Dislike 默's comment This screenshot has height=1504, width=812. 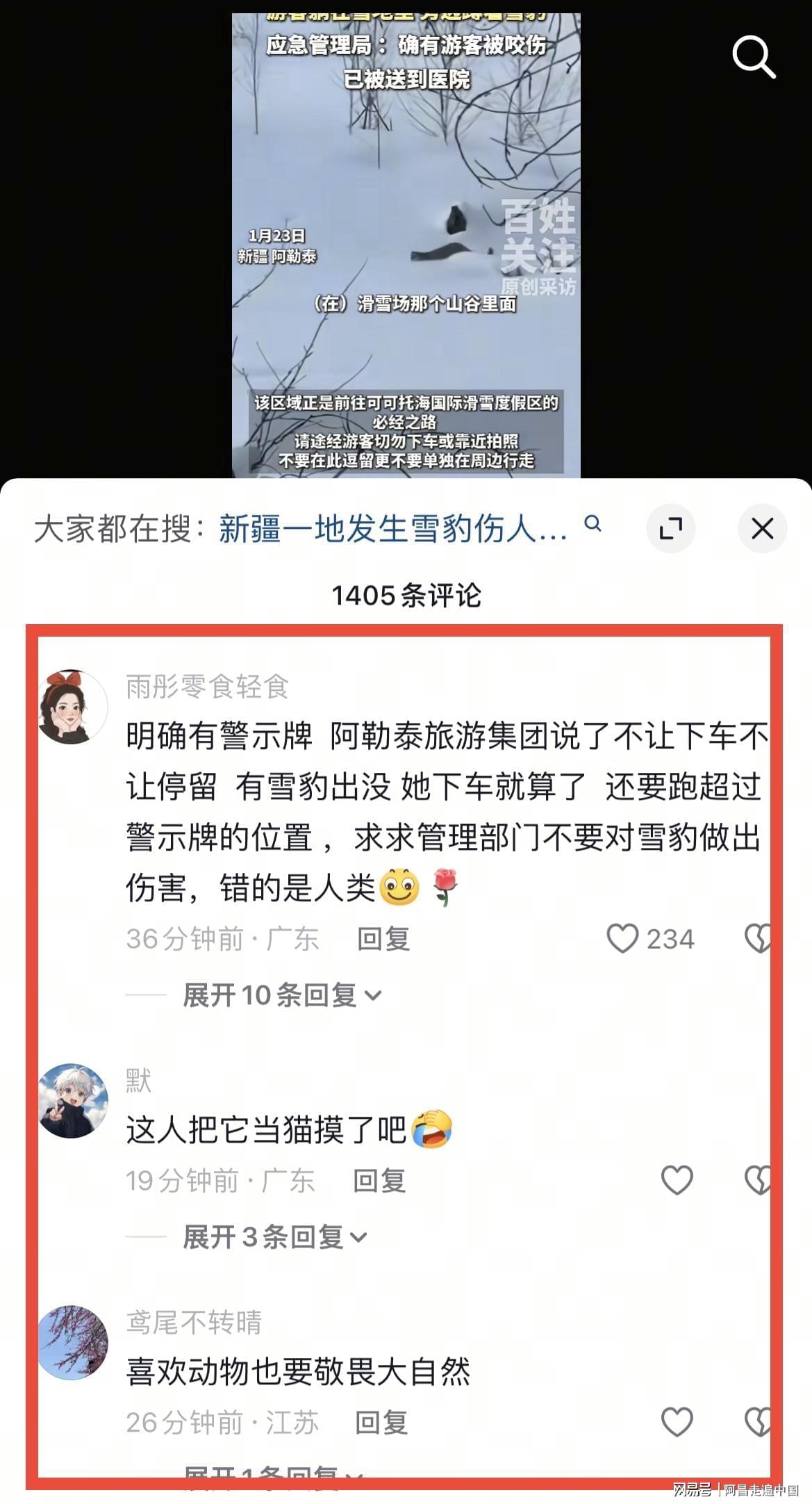point(756,1180)
